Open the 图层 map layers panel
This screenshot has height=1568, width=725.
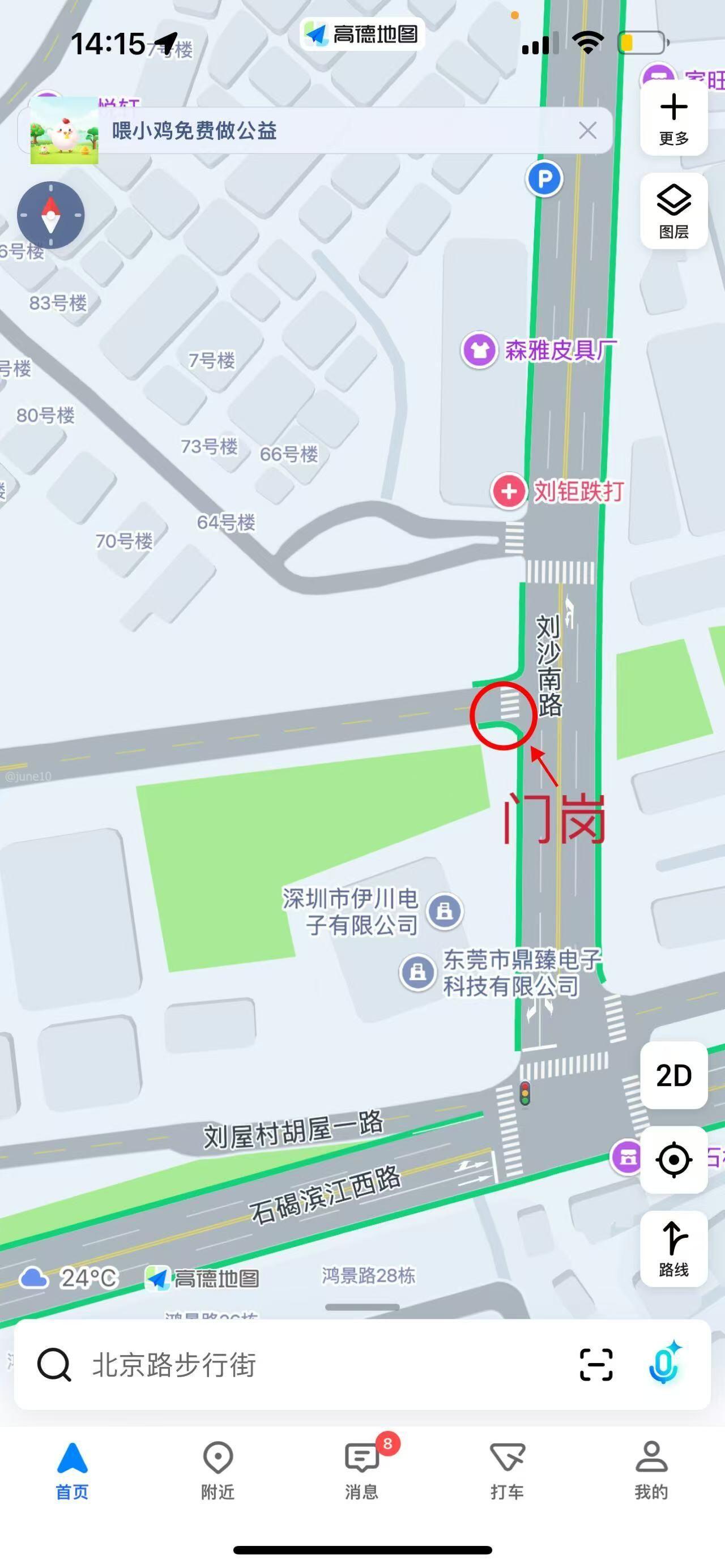(x=673, y=211)
